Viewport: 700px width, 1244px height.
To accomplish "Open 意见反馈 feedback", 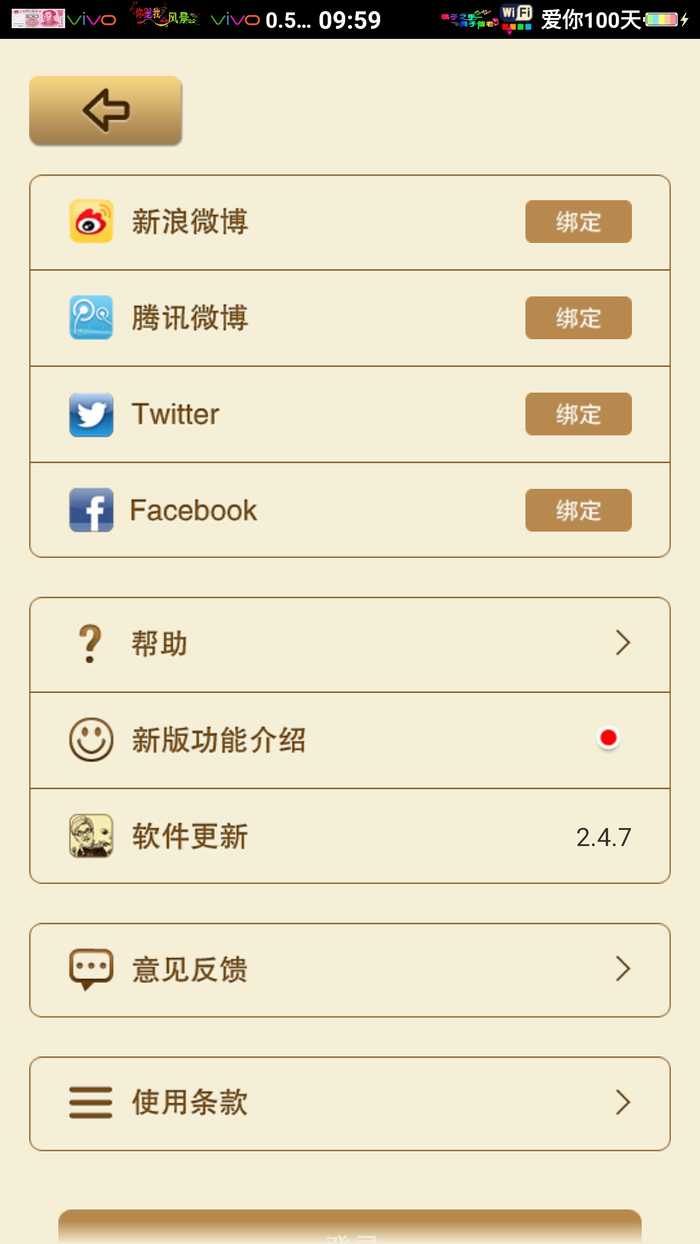I will [349, 970].
